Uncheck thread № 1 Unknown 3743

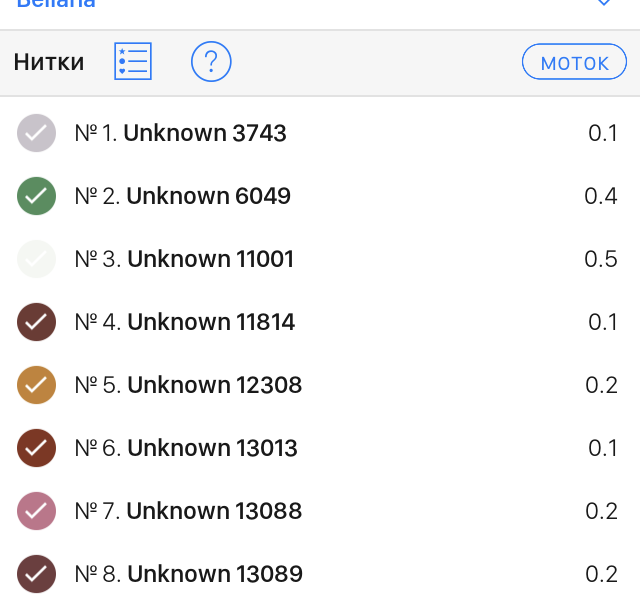tap(36, 133)
